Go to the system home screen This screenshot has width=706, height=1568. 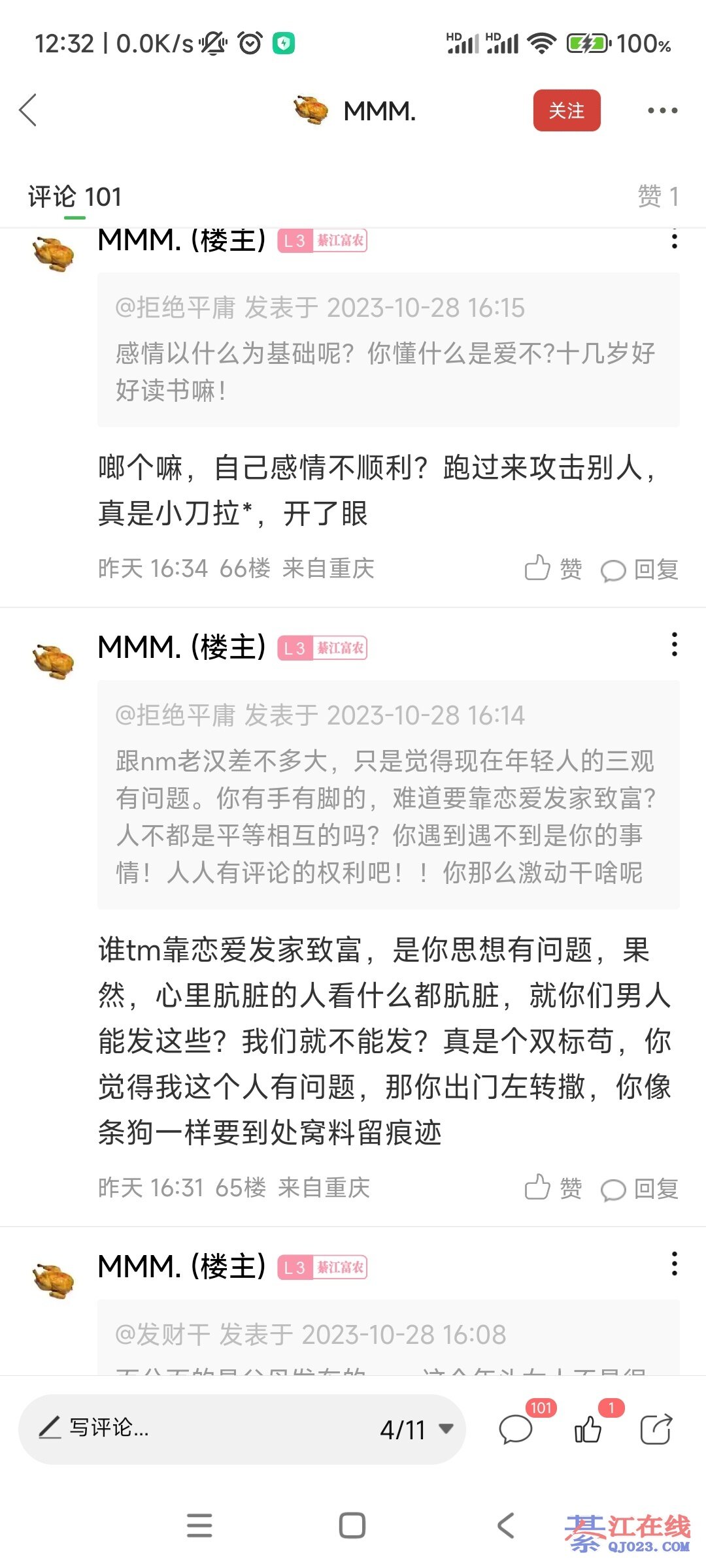point(352,1526)
